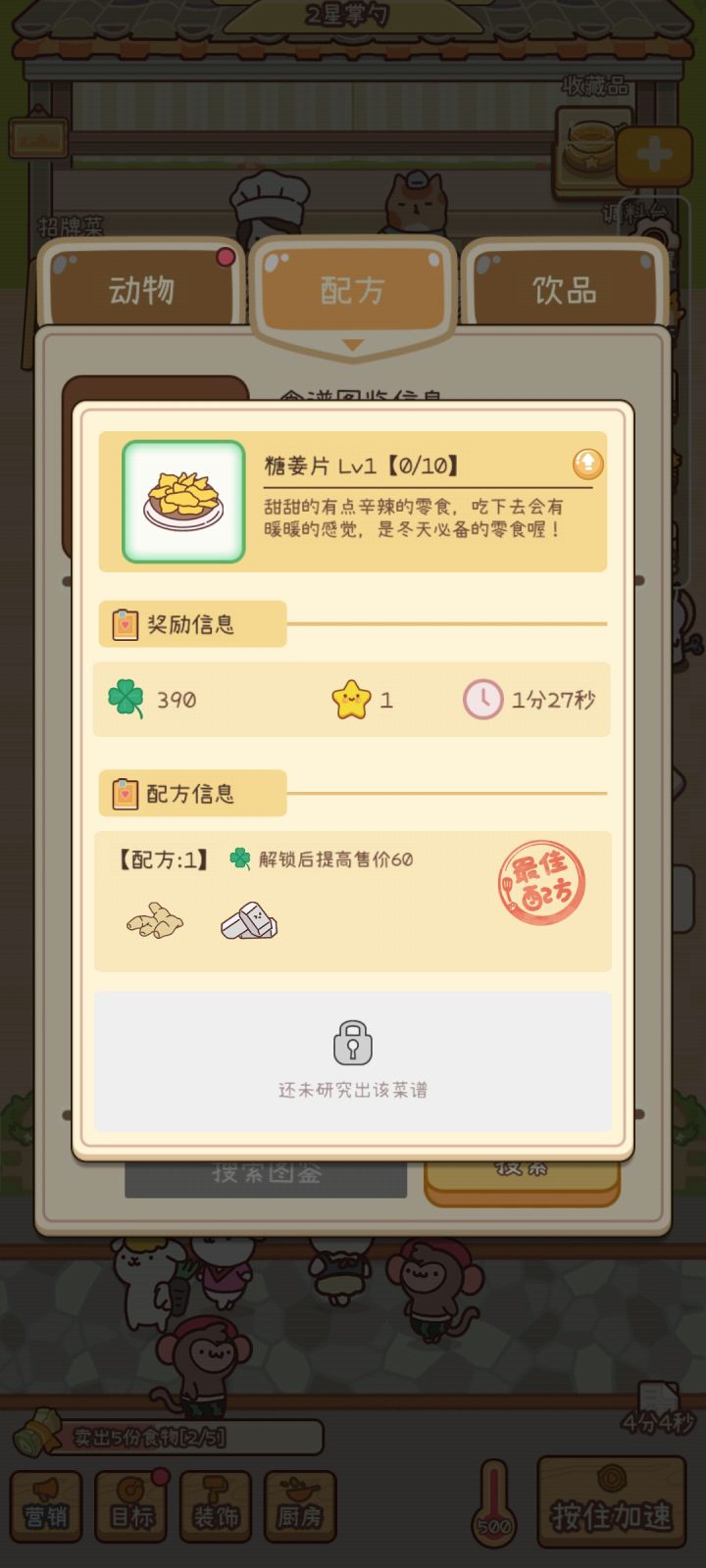This screenshot has height=1568, width=706.
Task: Switch to the 饮品 tab
Action: click(x=565, y=287)
